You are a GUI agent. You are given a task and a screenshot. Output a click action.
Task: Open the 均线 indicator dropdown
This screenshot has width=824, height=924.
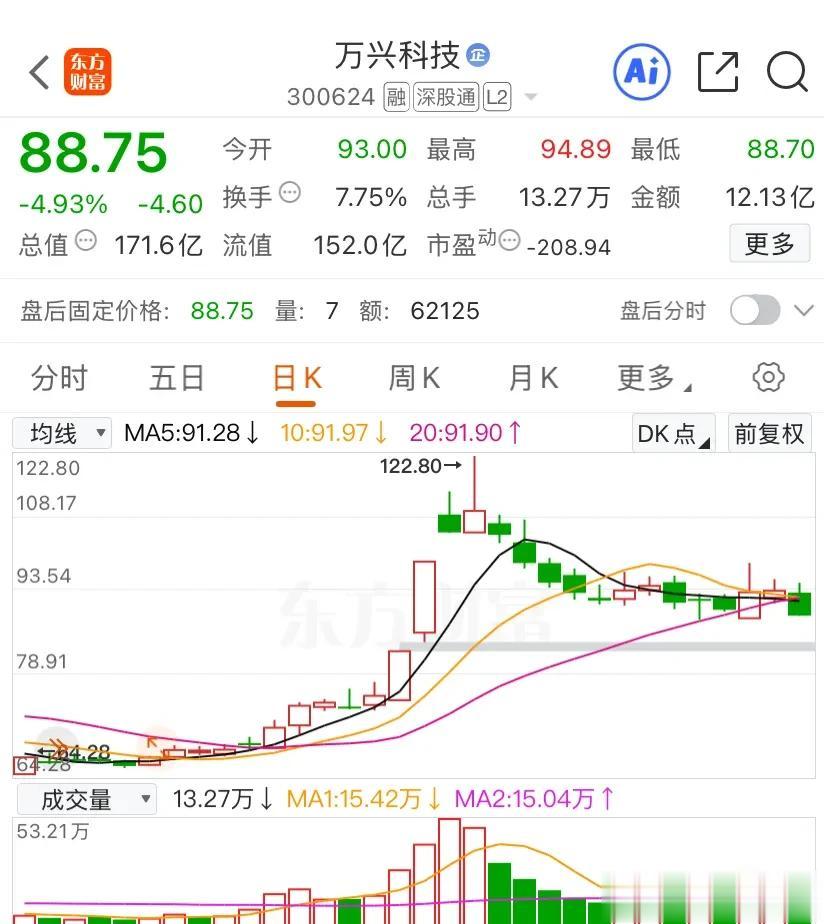(62, 433)
